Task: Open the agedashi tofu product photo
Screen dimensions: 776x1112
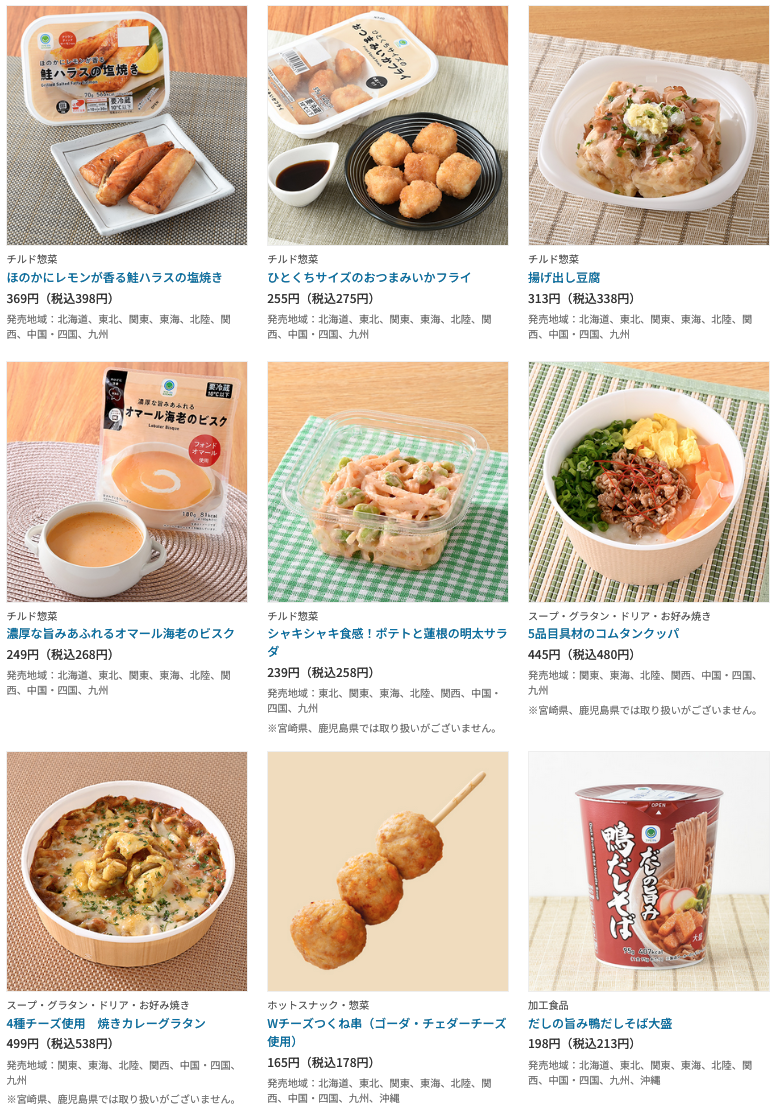Action: click(649, 125)
